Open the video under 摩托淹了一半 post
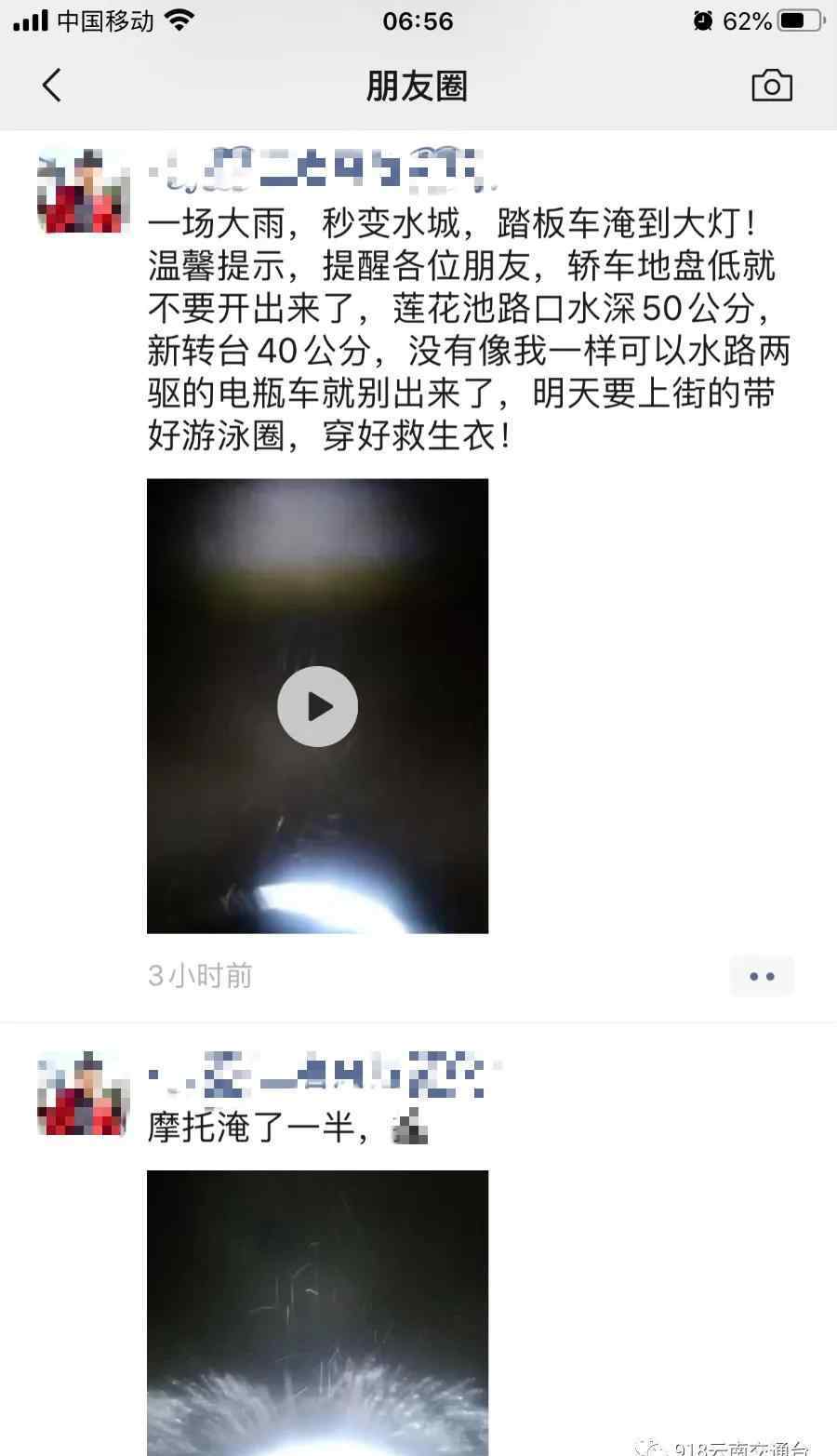837x1456 pixels. tap(317, 1313)
